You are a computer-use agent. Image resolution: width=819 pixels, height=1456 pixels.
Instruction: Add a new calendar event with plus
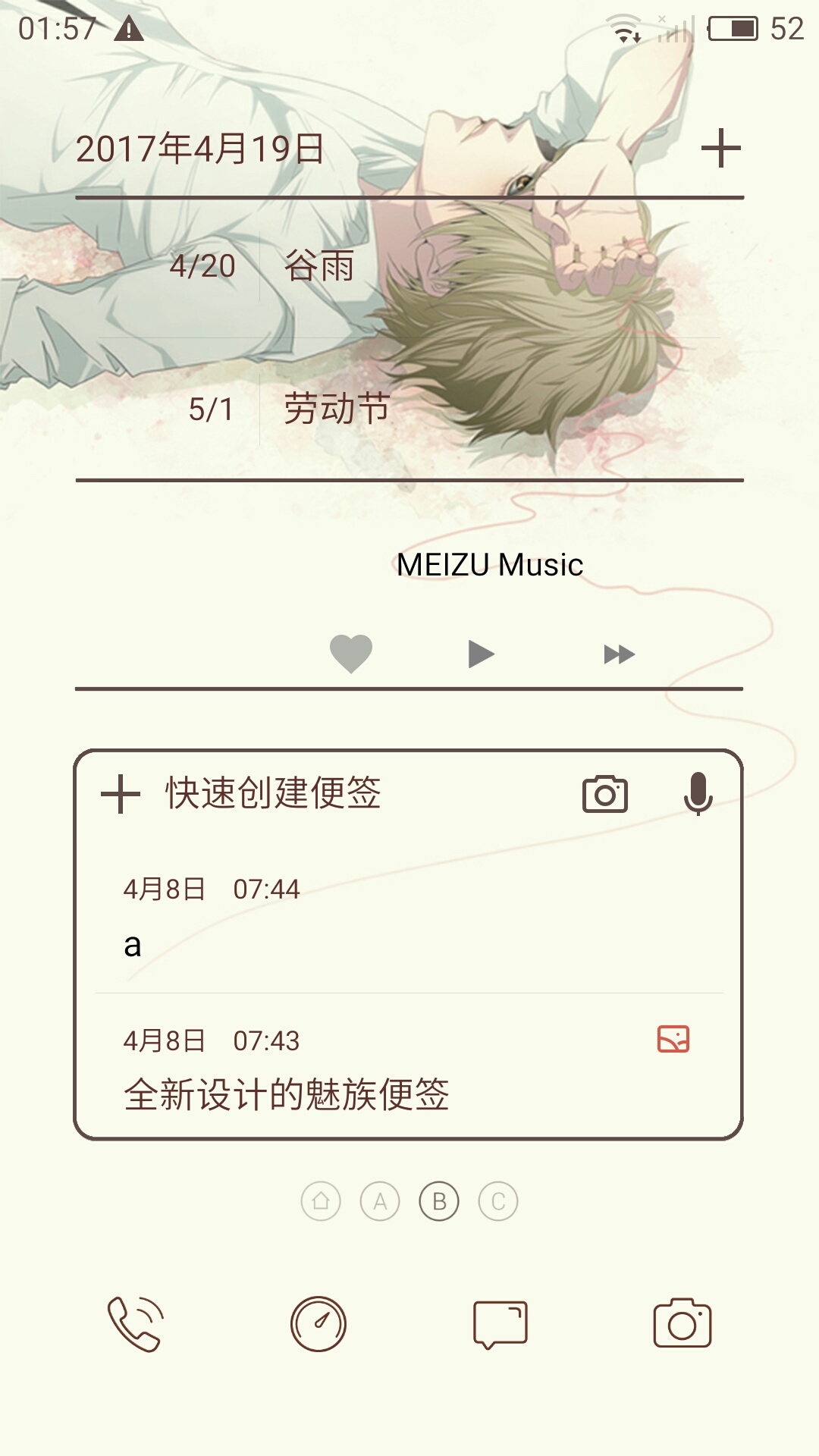point(720,148)
